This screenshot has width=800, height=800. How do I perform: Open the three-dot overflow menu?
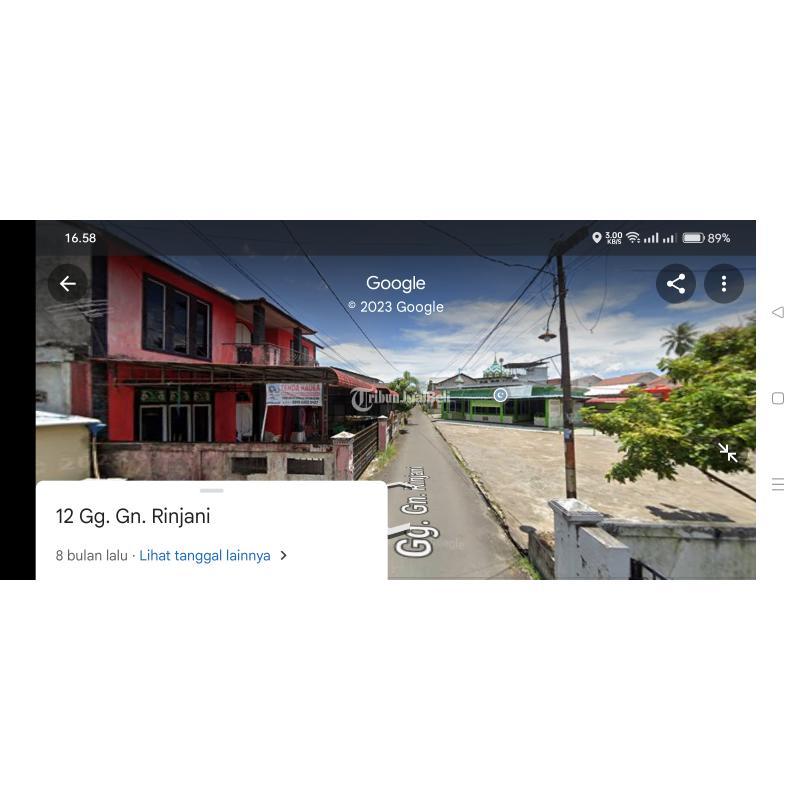[x=724, y=284]
